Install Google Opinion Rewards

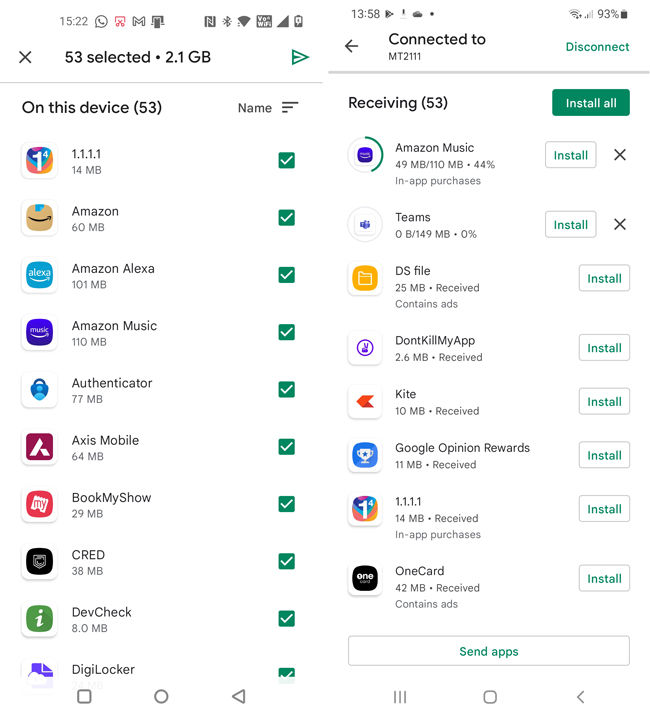pos(604,455)
